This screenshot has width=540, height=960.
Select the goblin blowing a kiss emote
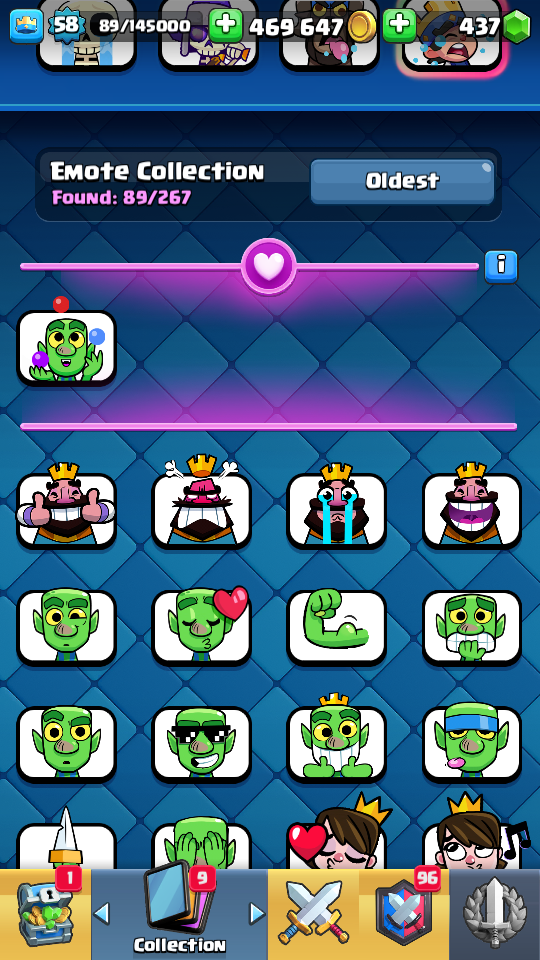[x=201, y=627]
